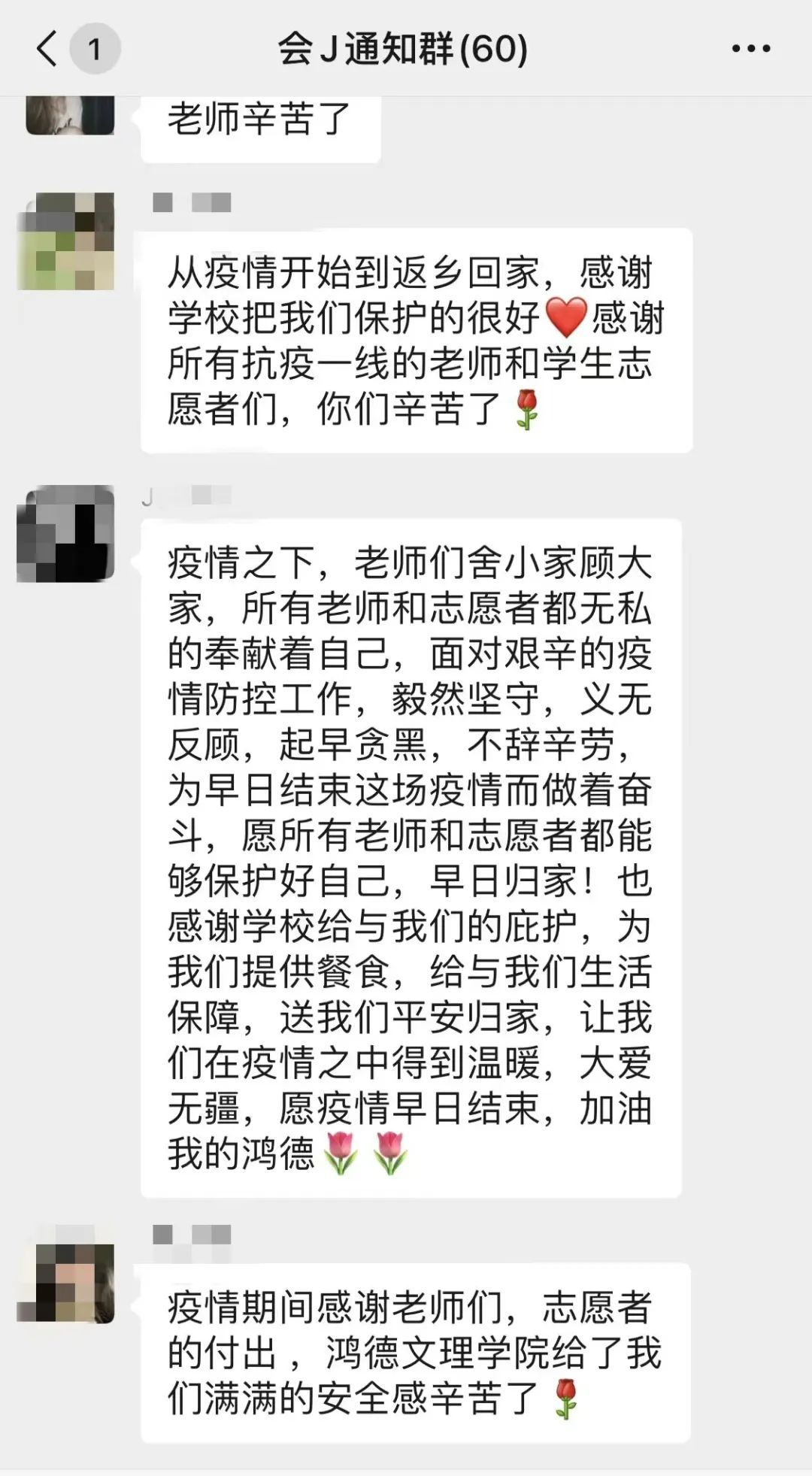Open the group chat overflow menu
The height and width of the screenshot is (1476, 812).
(x=750, y=49)
